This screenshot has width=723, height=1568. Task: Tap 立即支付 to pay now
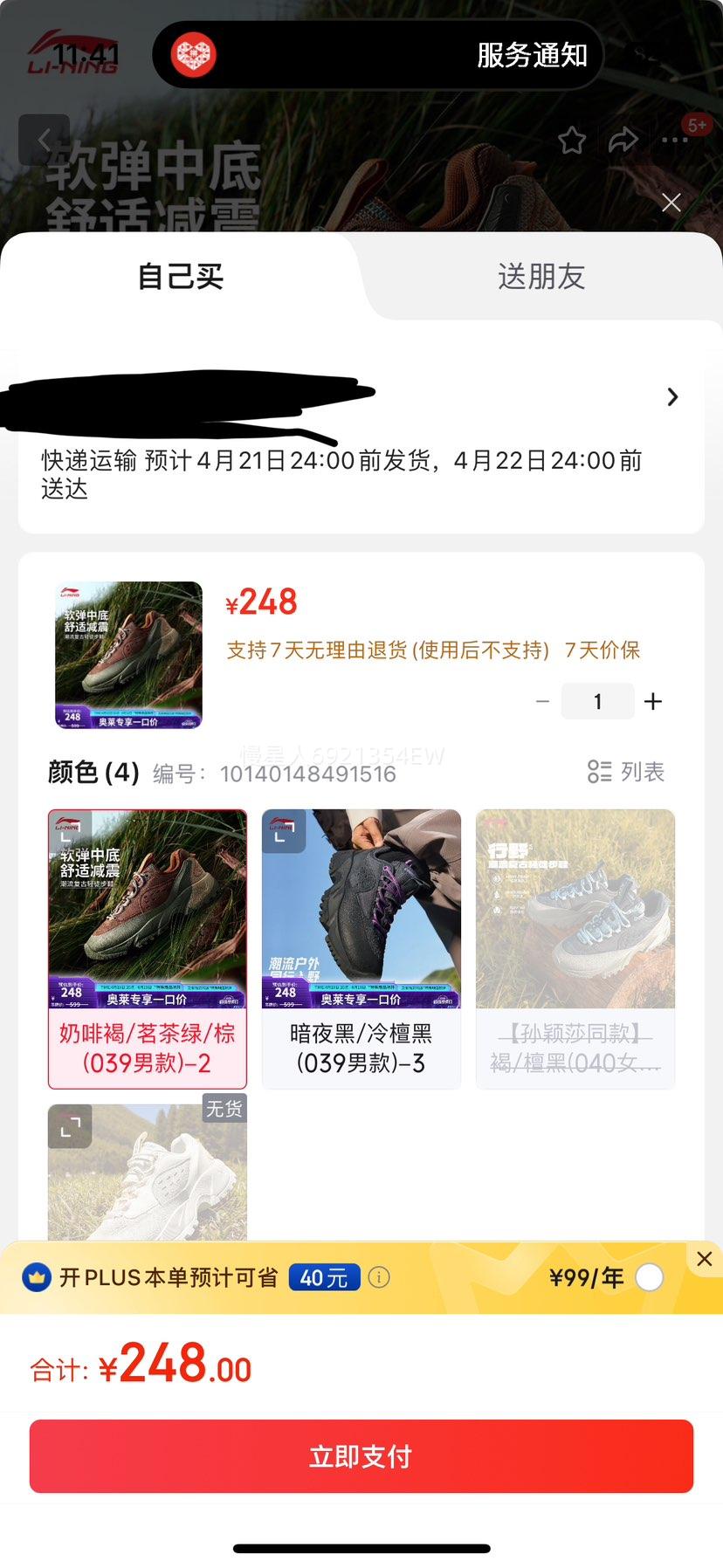[361, 1456]
